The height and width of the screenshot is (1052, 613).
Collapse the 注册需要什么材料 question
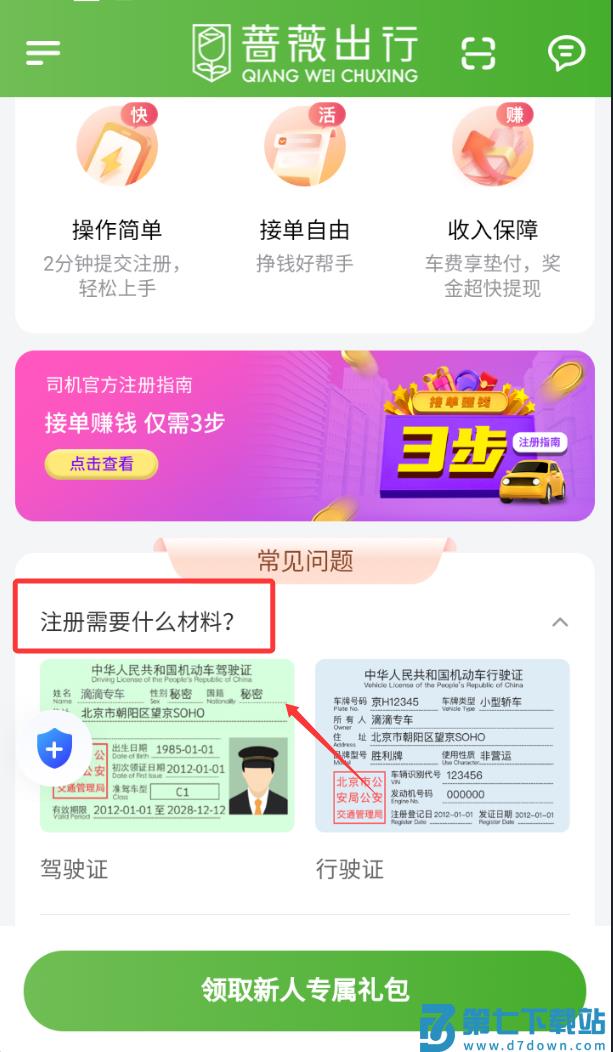[560, 622]
